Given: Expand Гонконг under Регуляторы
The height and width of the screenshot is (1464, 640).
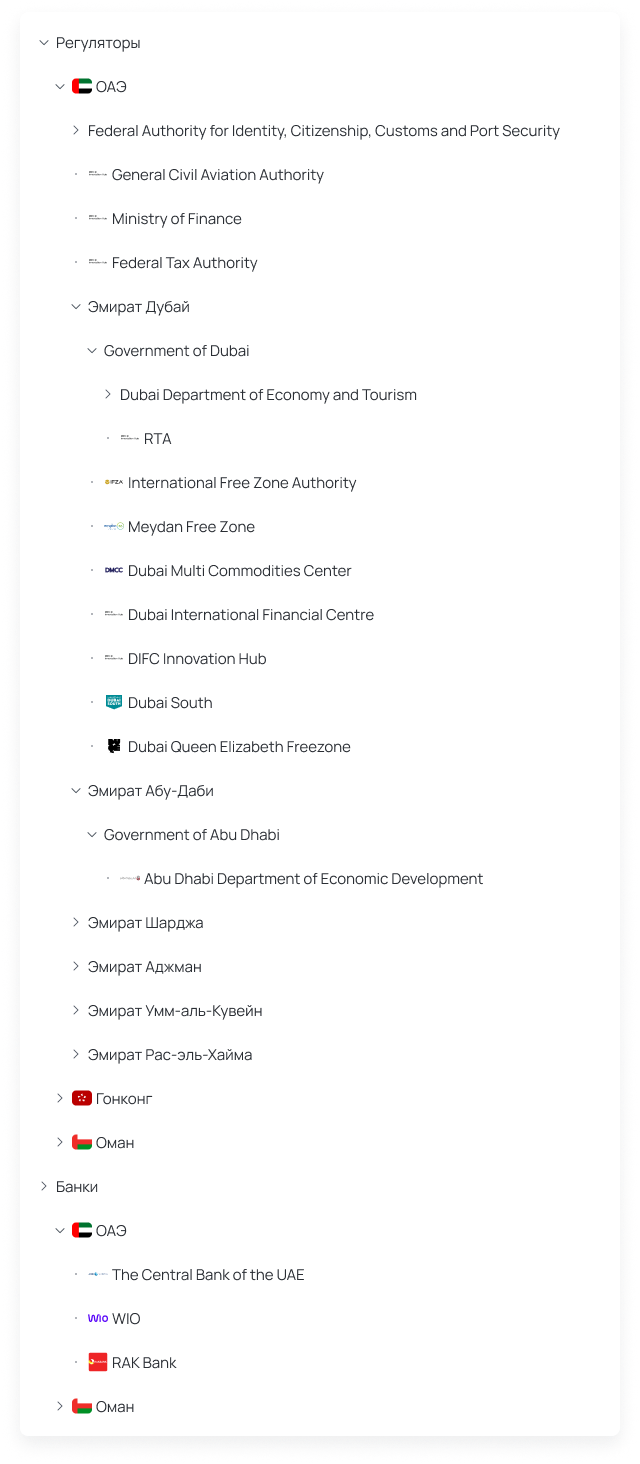Looking at the screenshot, I should [59, 1099].
